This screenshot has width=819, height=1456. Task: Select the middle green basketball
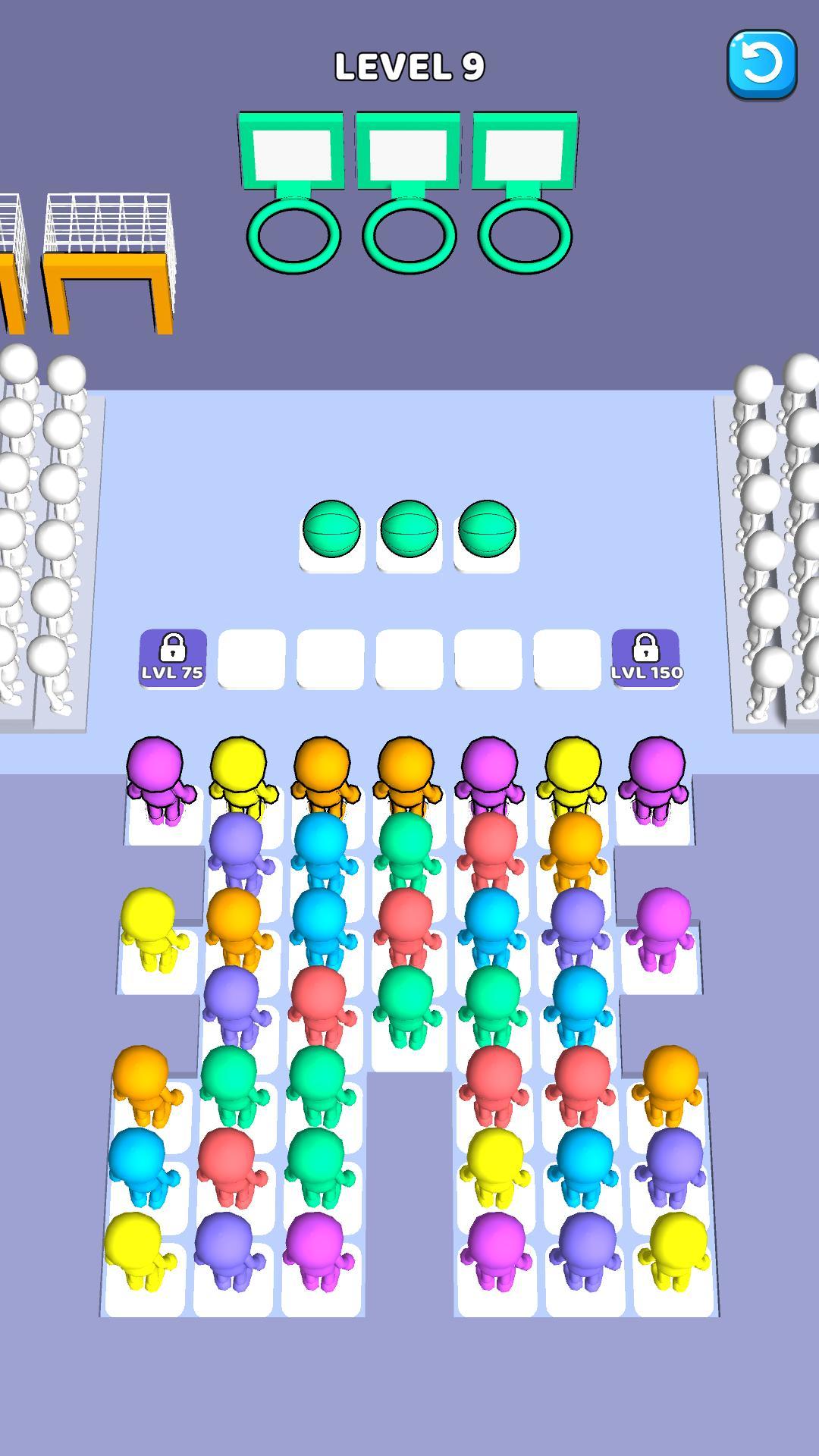(409, 529)
